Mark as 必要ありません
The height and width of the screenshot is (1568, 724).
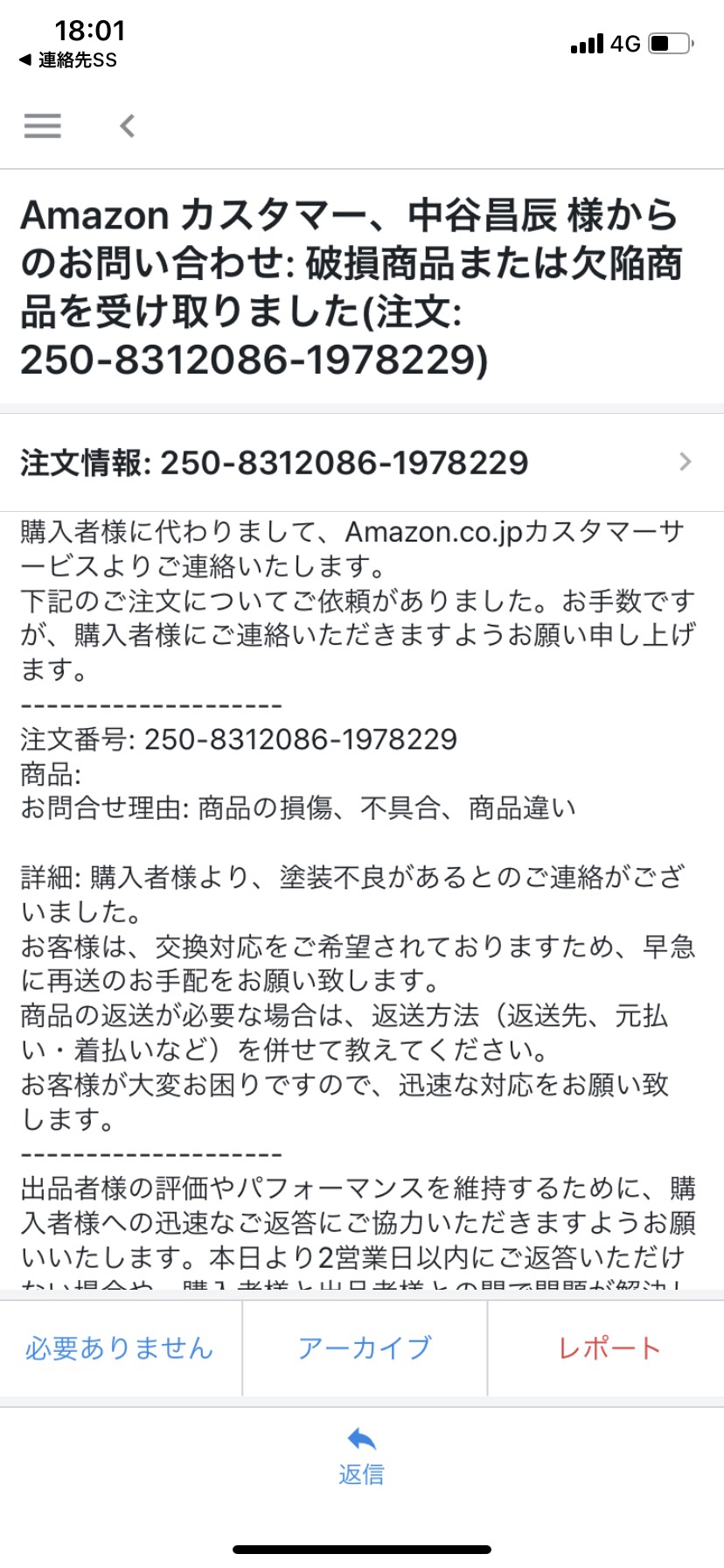tap(120, 1348)
